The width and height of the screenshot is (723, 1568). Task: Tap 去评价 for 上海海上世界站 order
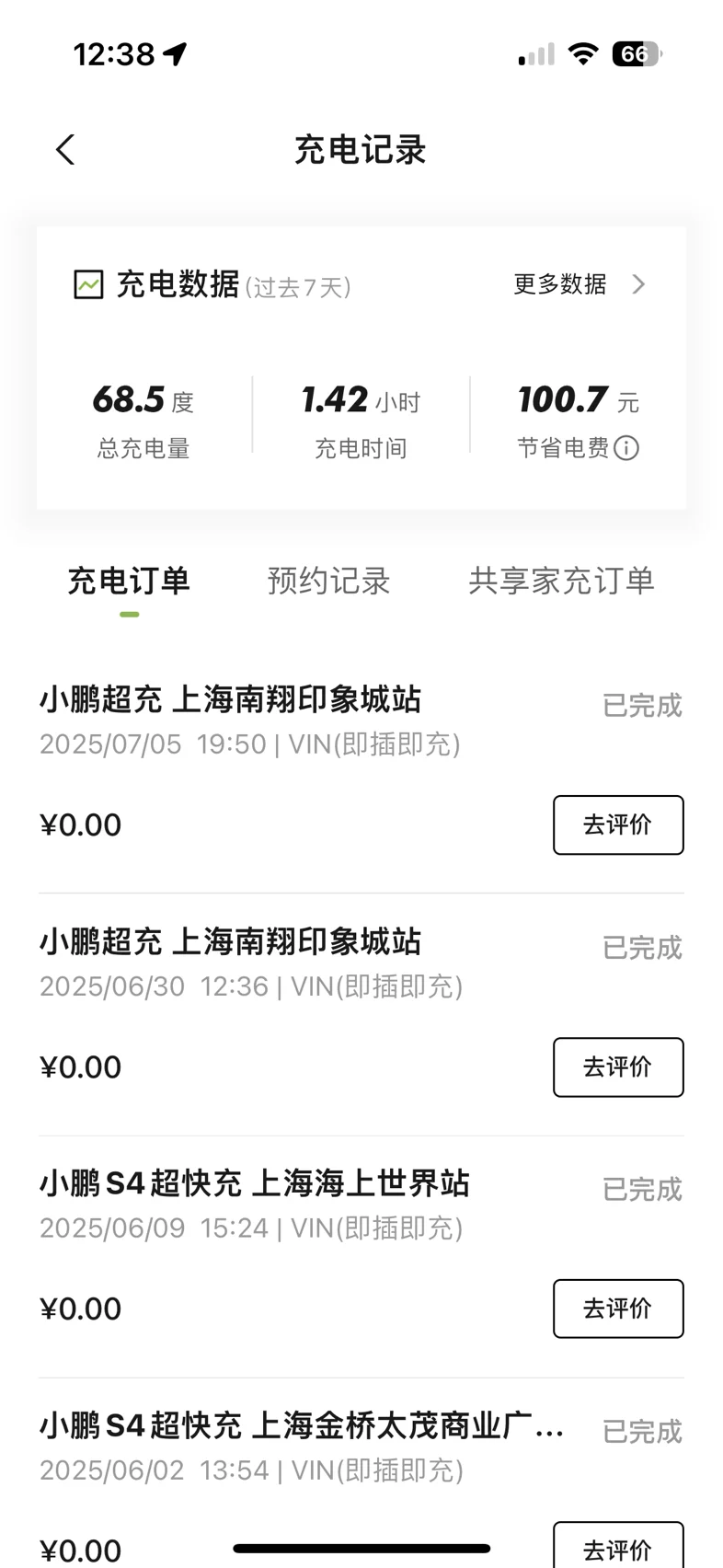(618, 1309)
